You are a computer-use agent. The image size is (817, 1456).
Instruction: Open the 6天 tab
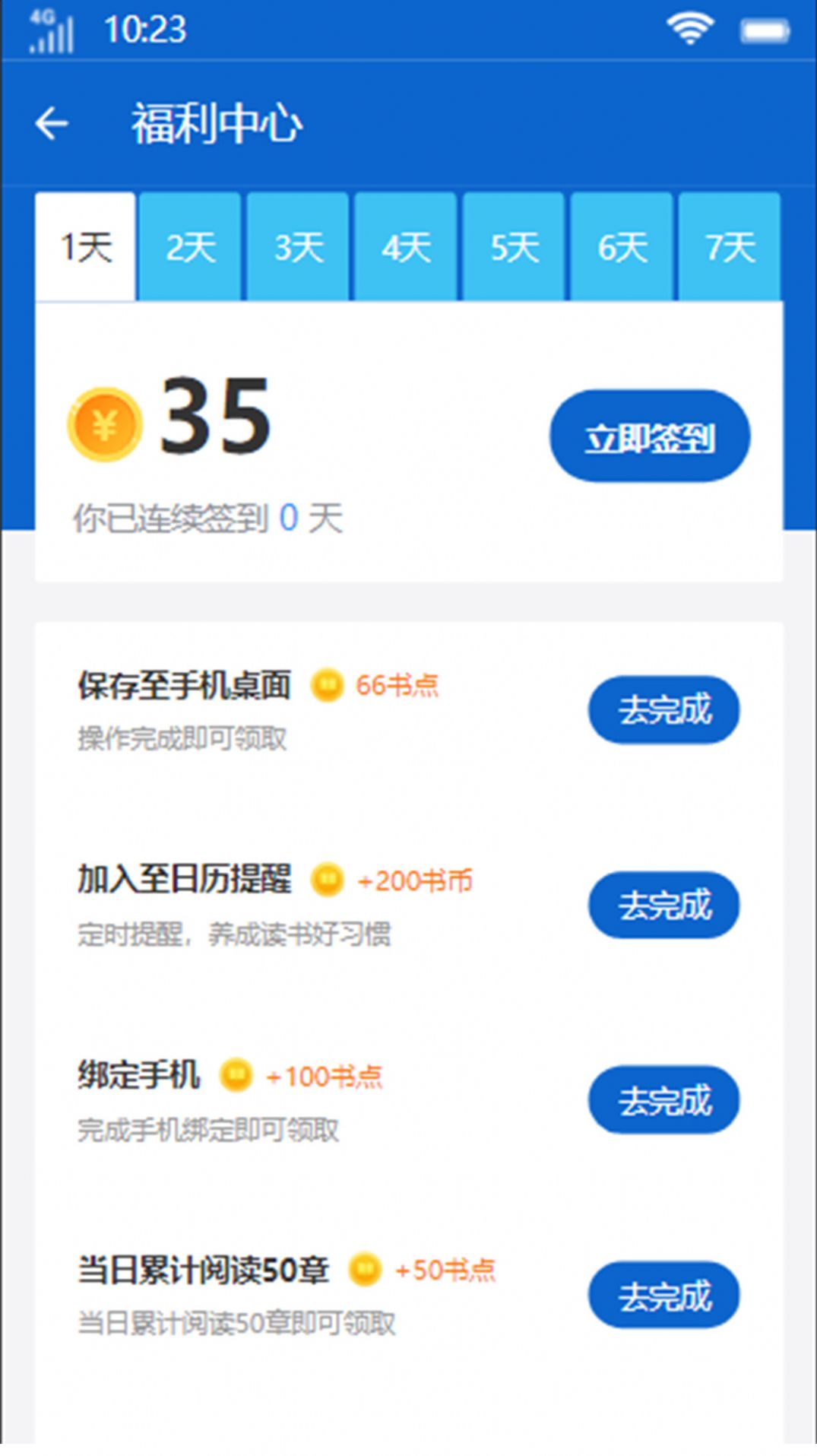pos(622,247)
